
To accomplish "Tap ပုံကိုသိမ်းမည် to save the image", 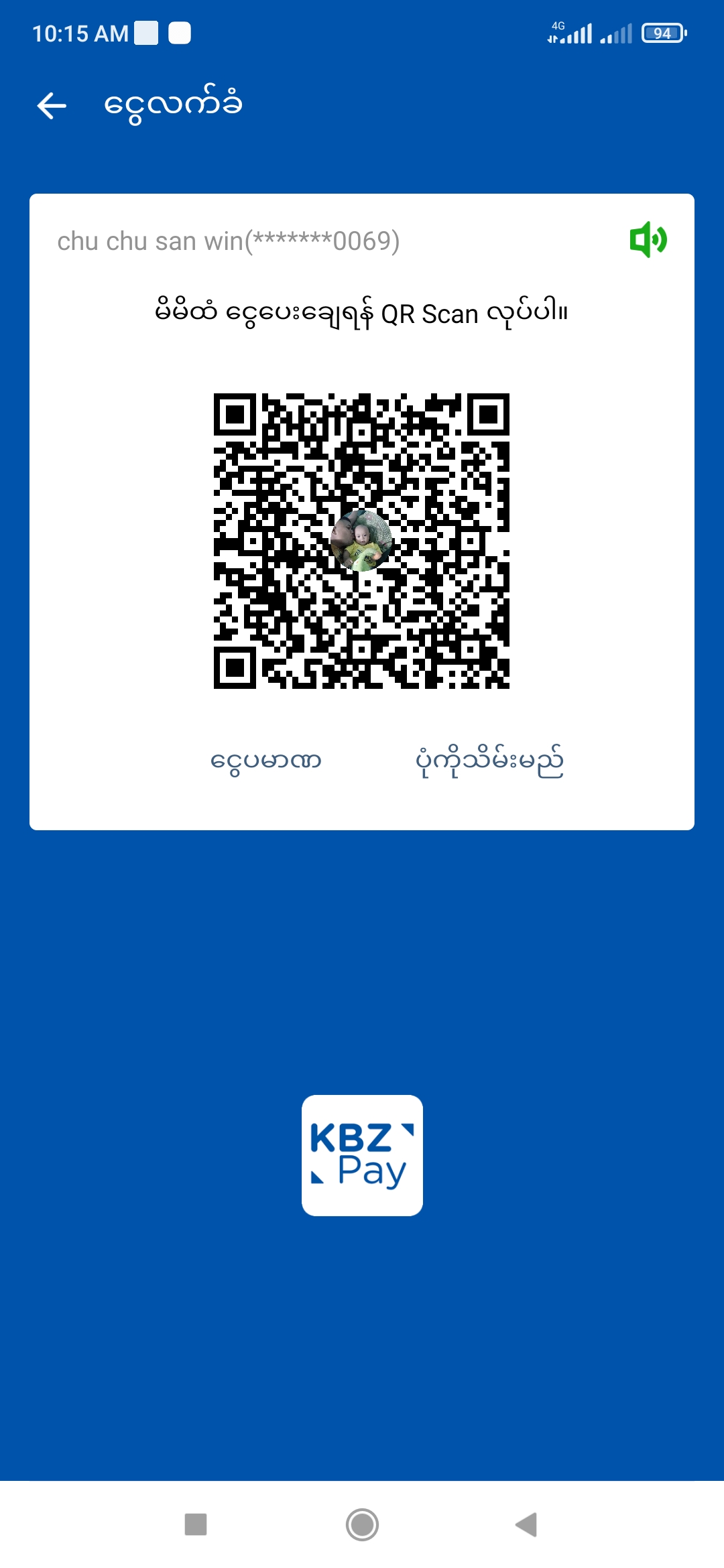I will point(489,761).
